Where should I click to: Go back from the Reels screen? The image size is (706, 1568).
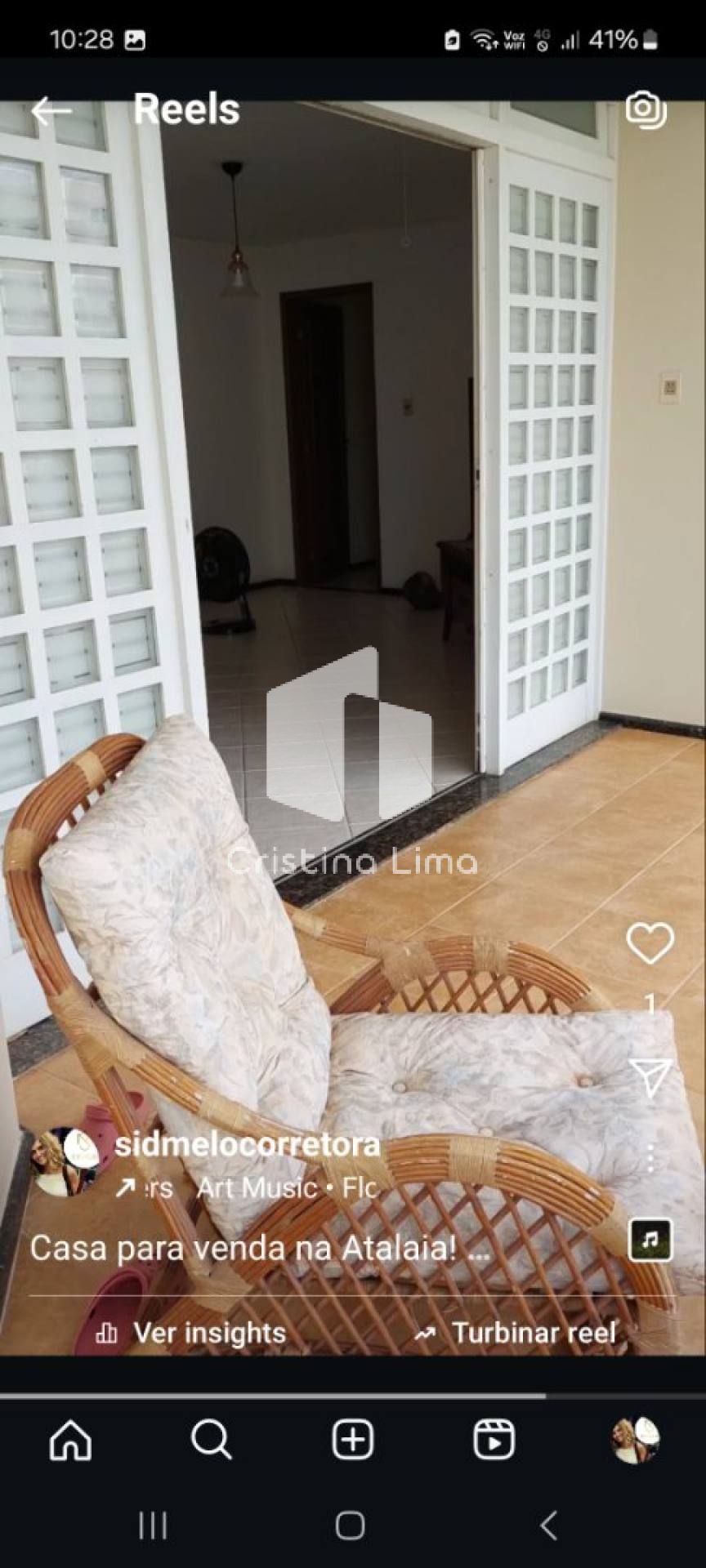[x=51, y=111]
